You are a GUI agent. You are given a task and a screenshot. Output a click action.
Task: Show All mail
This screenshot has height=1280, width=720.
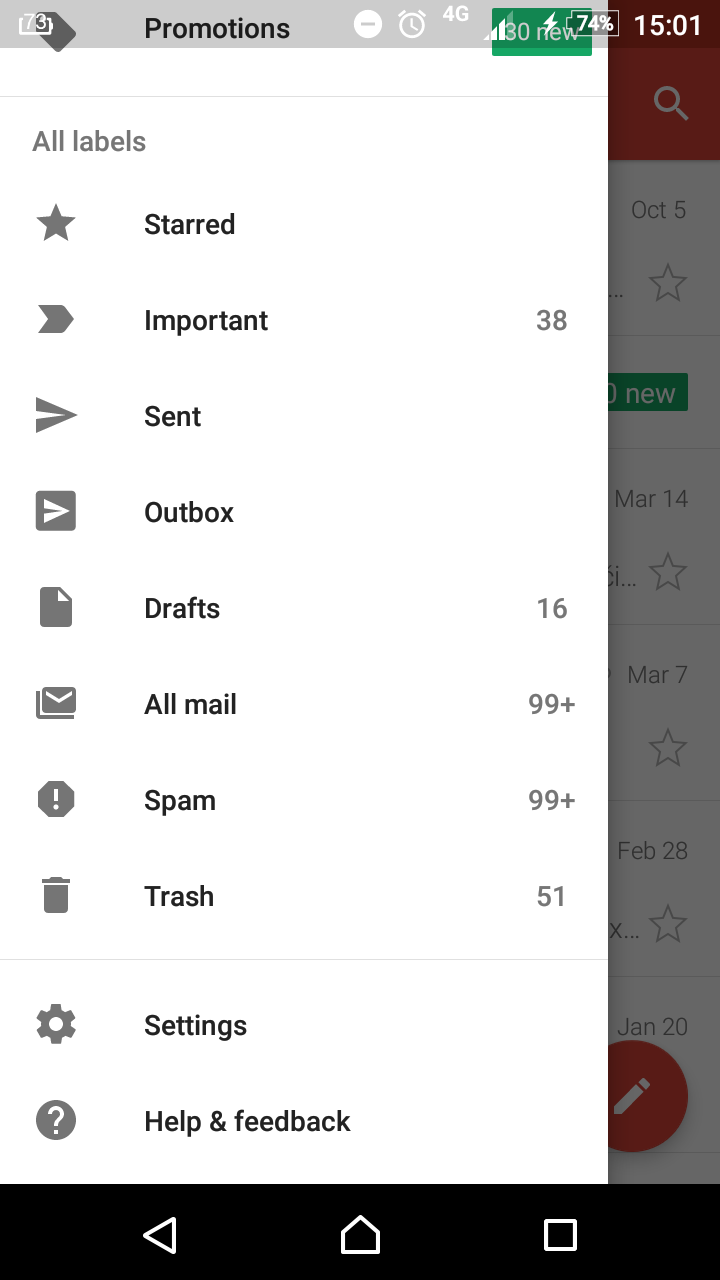(304, 704)
